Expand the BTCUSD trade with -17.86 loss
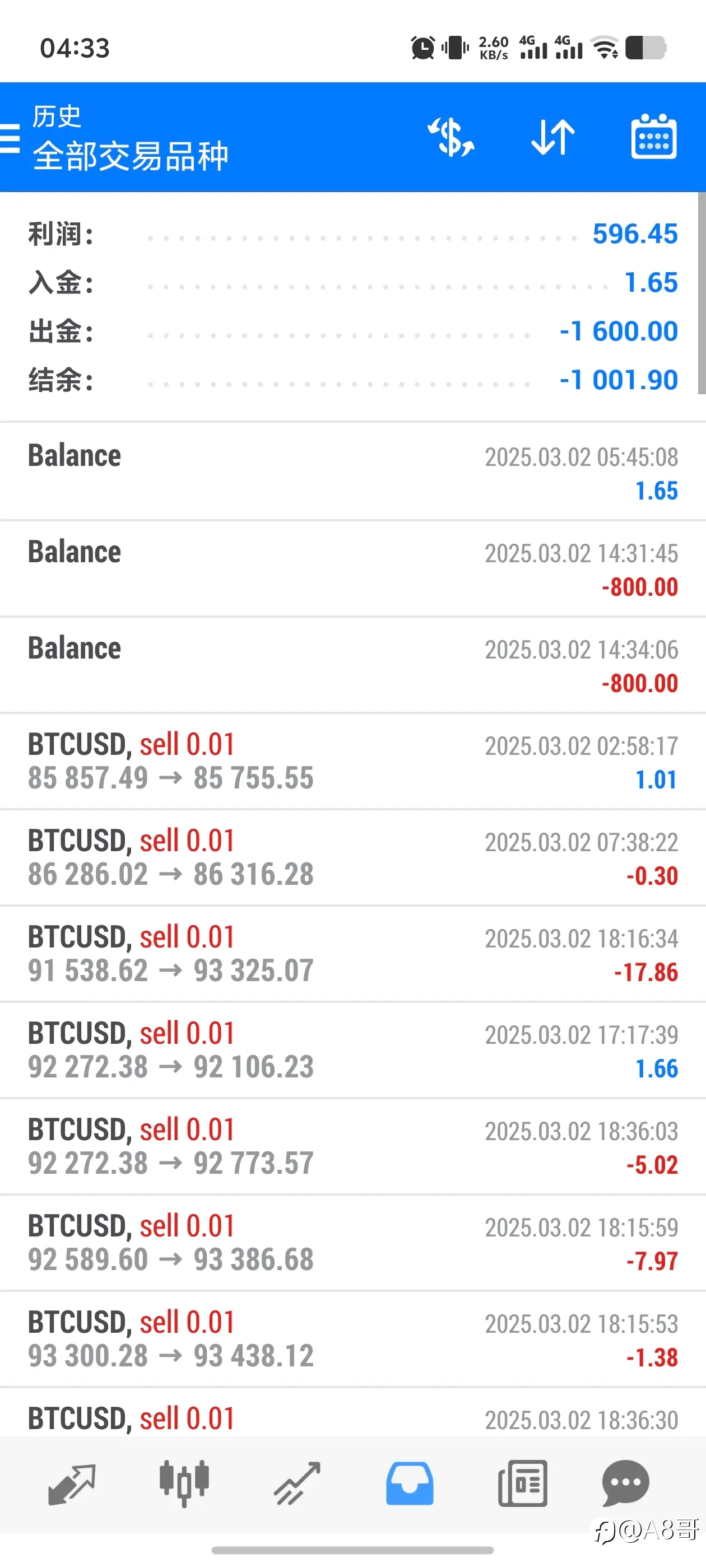Image resolution: width=706 pixels, height=1568 pixels. (352, 953)
